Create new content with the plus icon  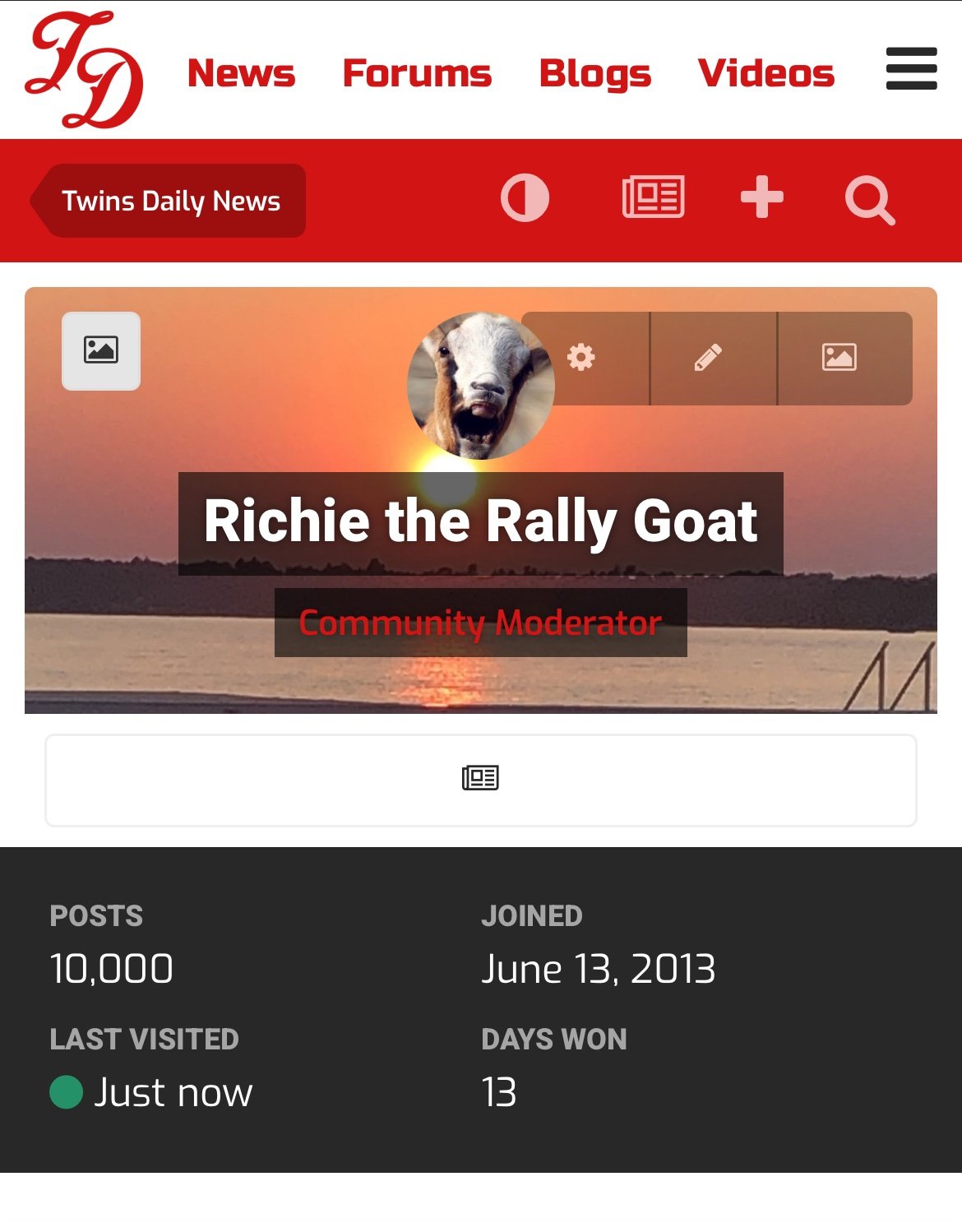pos(761,197)
